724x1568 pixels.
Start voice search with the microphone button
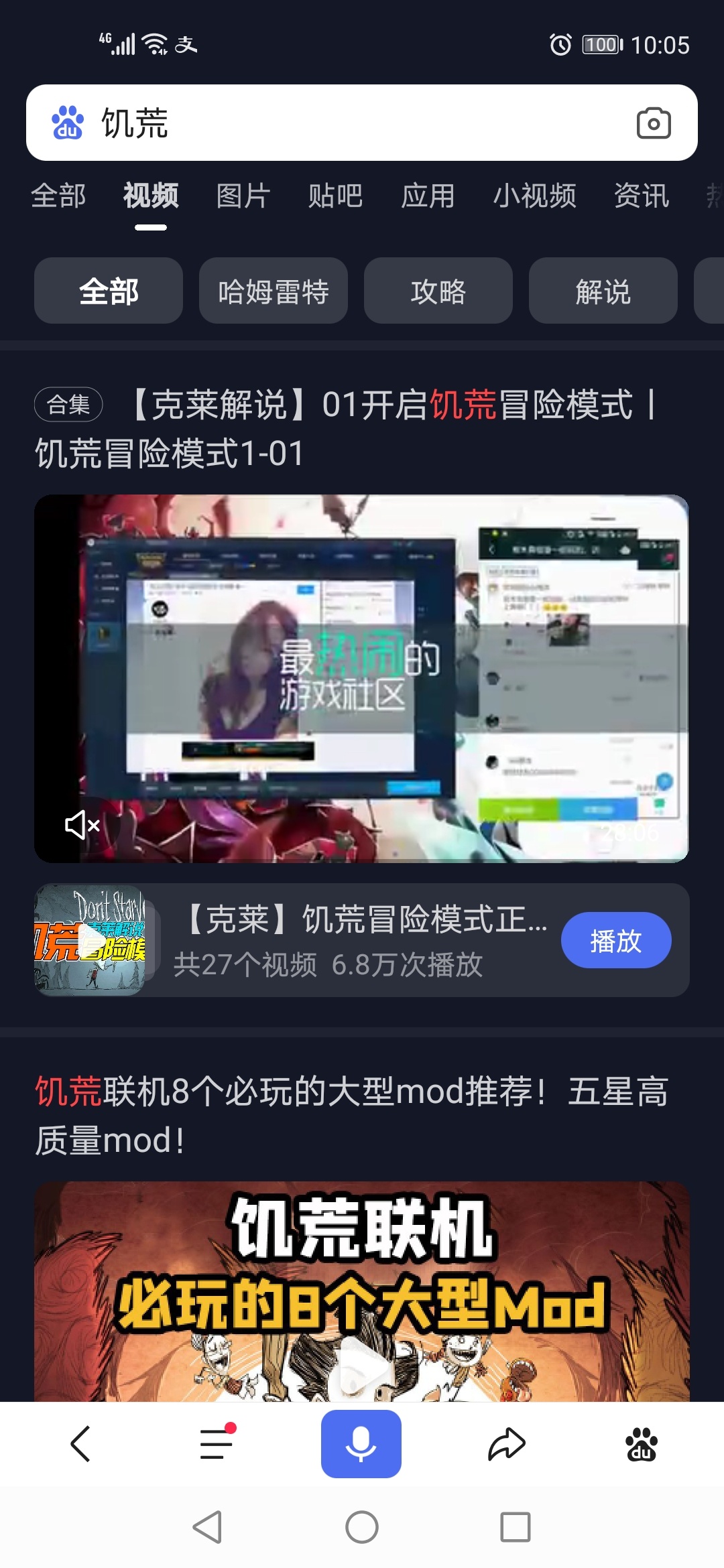[361, 1443]
